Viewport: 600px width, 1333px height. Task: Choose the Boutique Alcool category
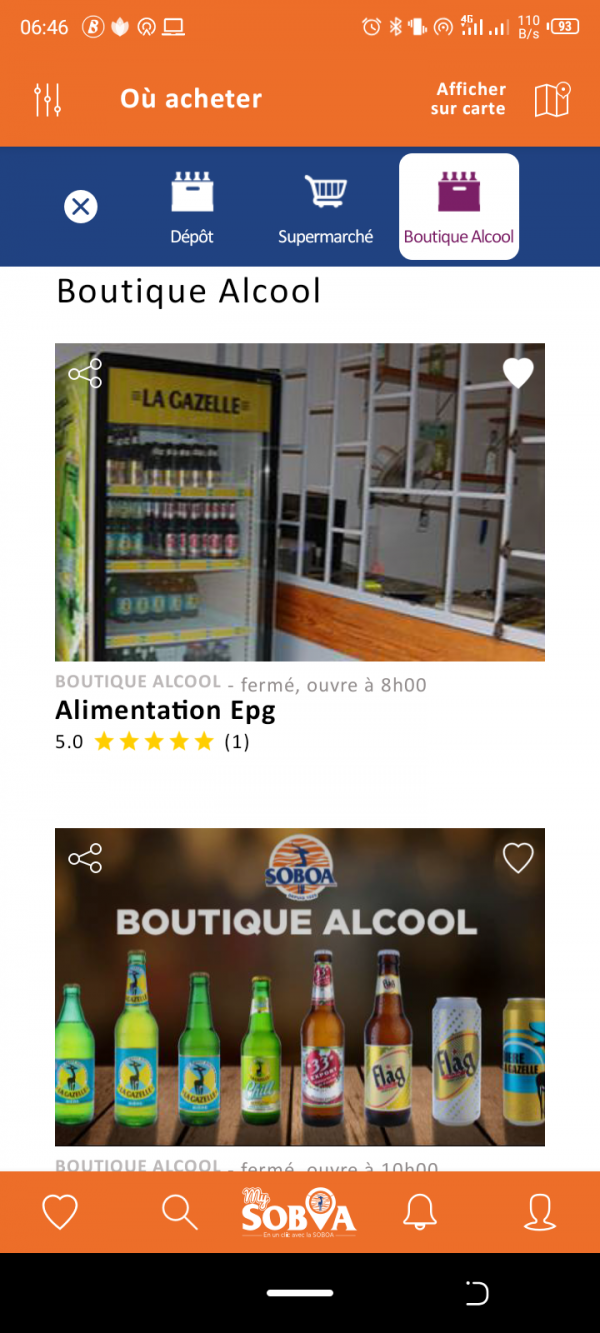click(x=458, y=207)
